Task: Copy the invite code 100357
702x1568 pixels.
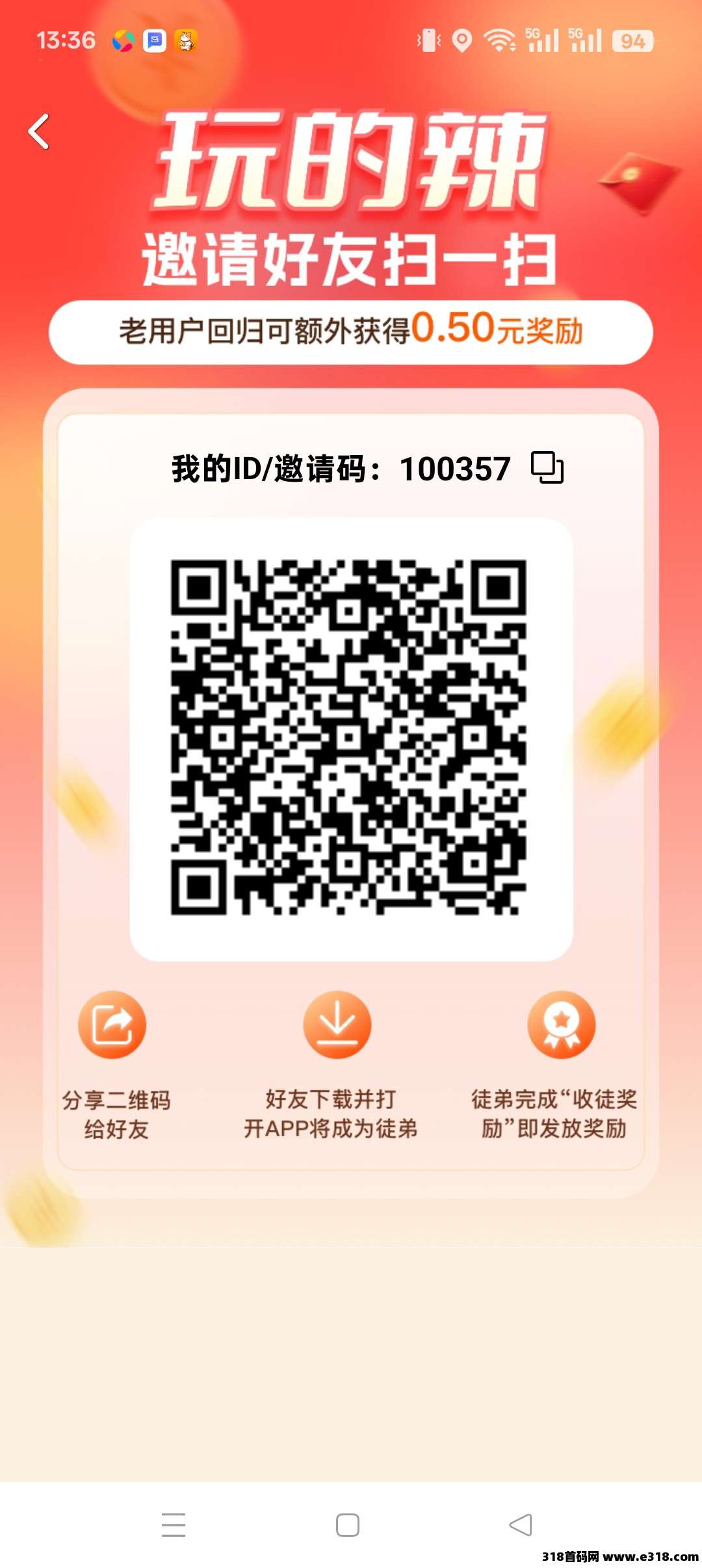Action: tap(547, 467)
